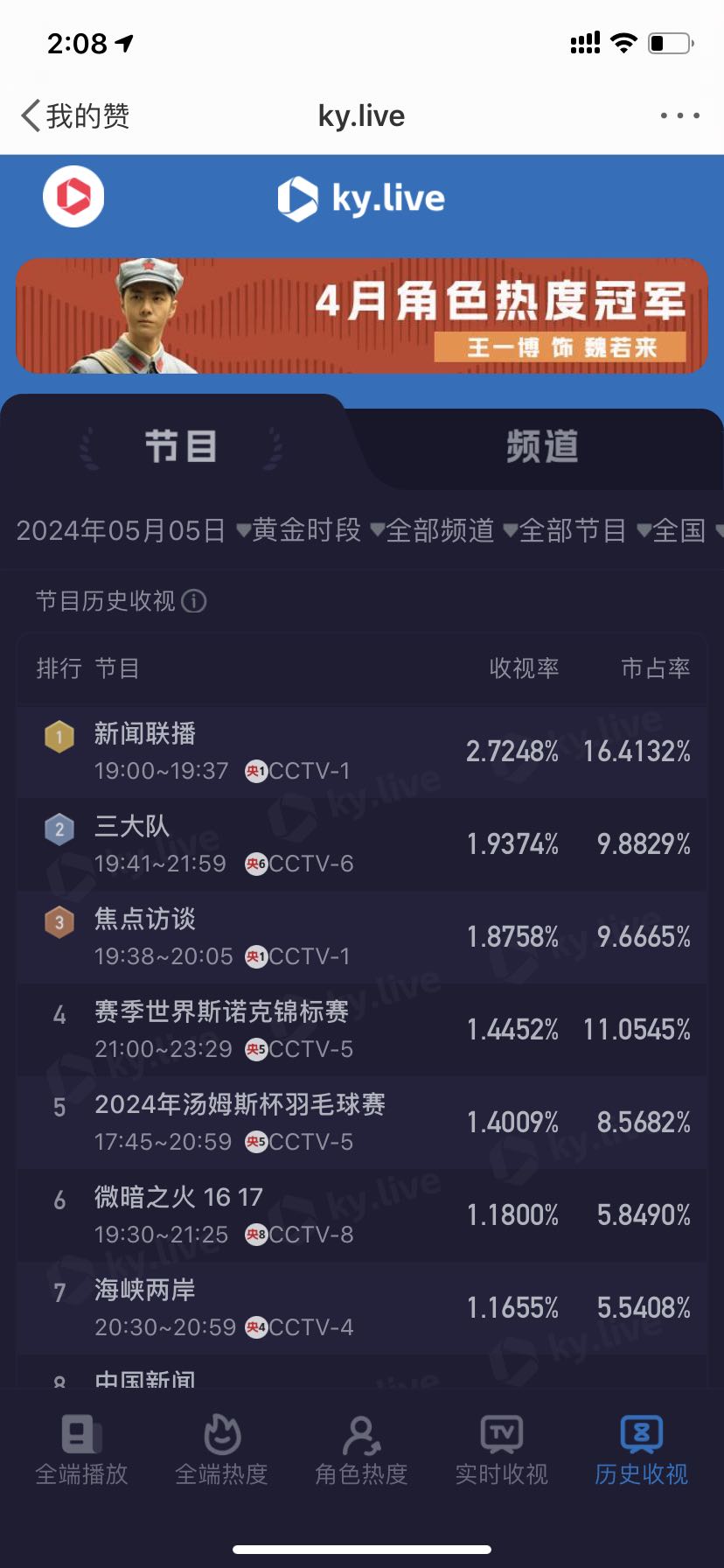Viewport: 724px width, 1568px height.
Task: Go back to 我的赞
Action: [75, 115]
